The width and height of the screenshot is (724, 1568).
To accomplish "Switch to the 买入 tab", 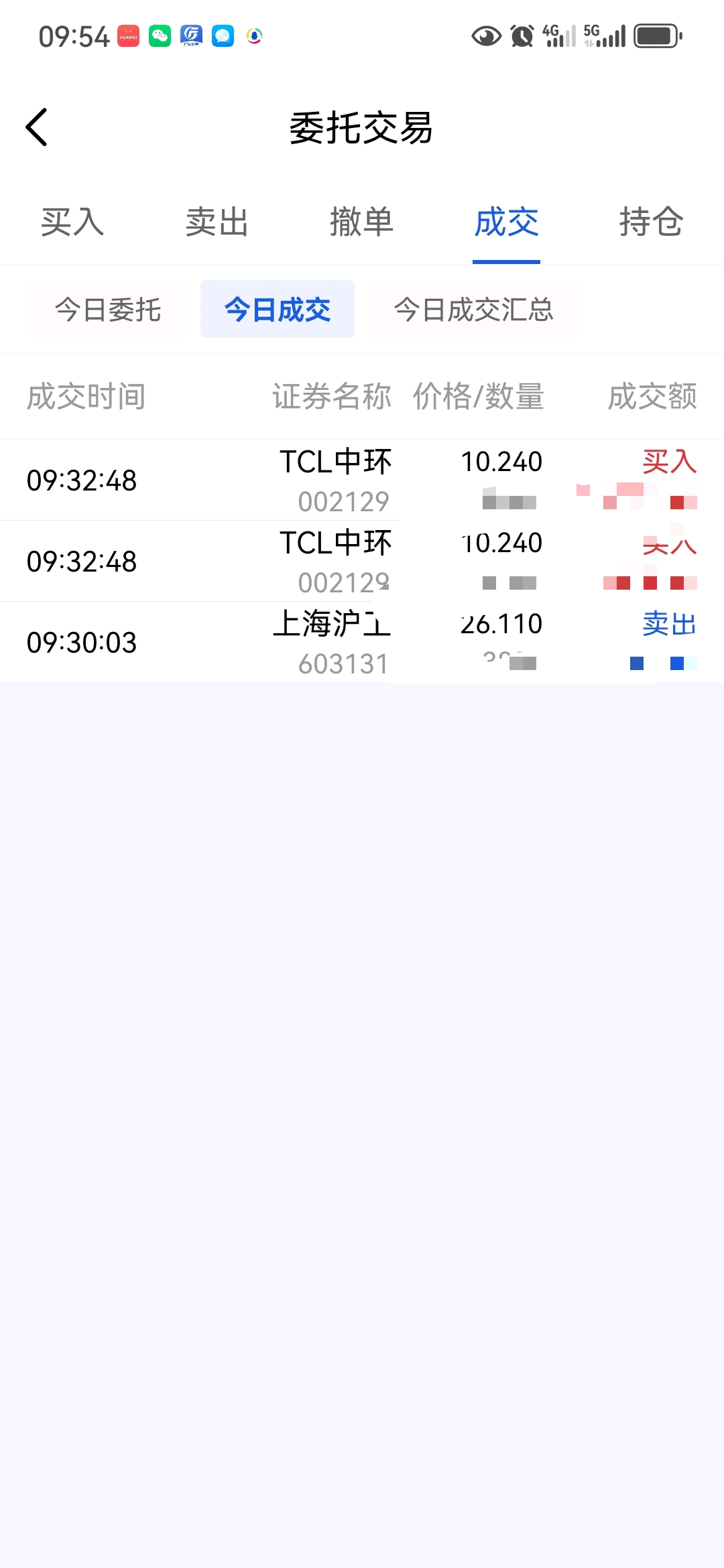I will (x=72, y=222).
